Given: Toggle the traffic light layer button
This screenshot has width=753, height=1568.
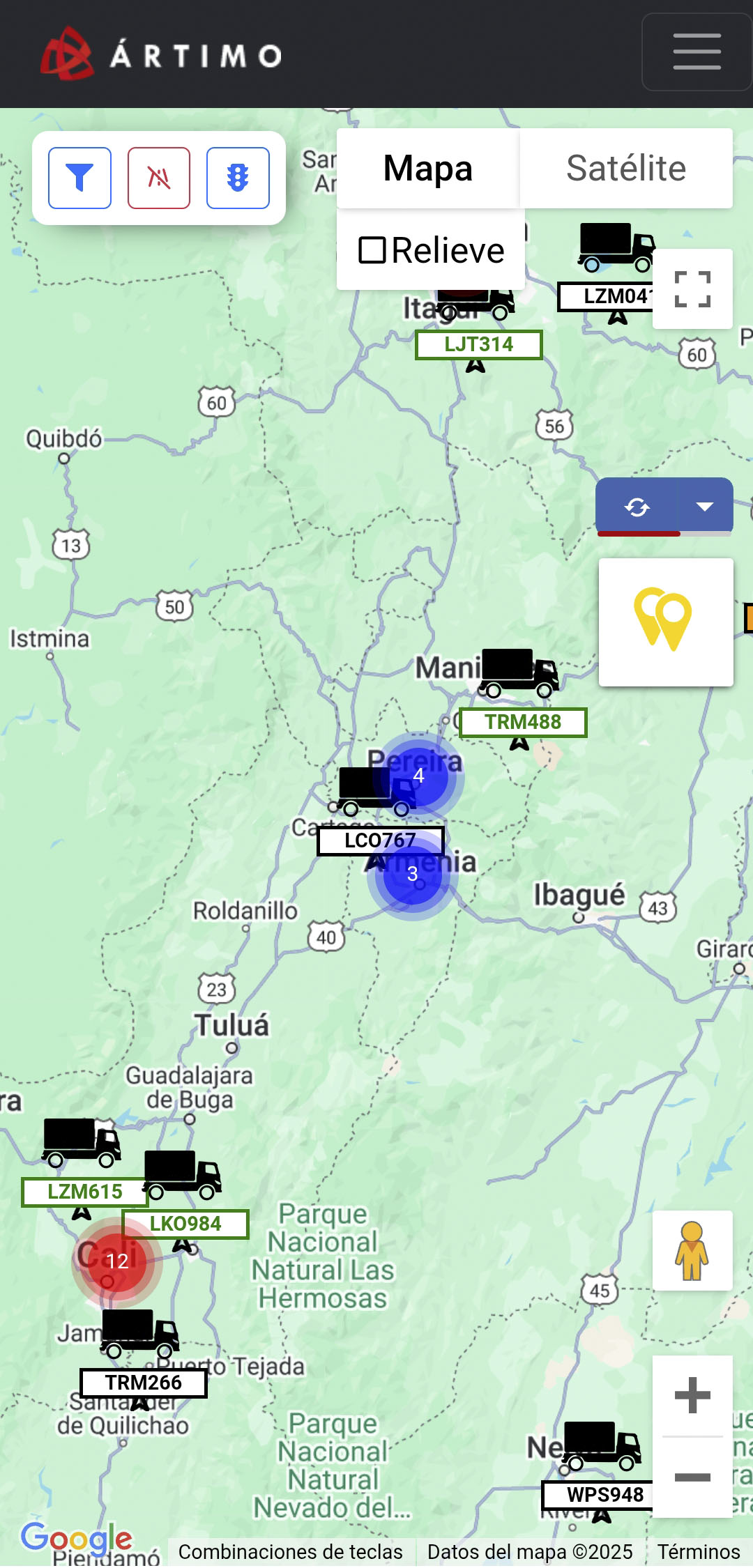Looking at the screenshot, I should [238, 178].
